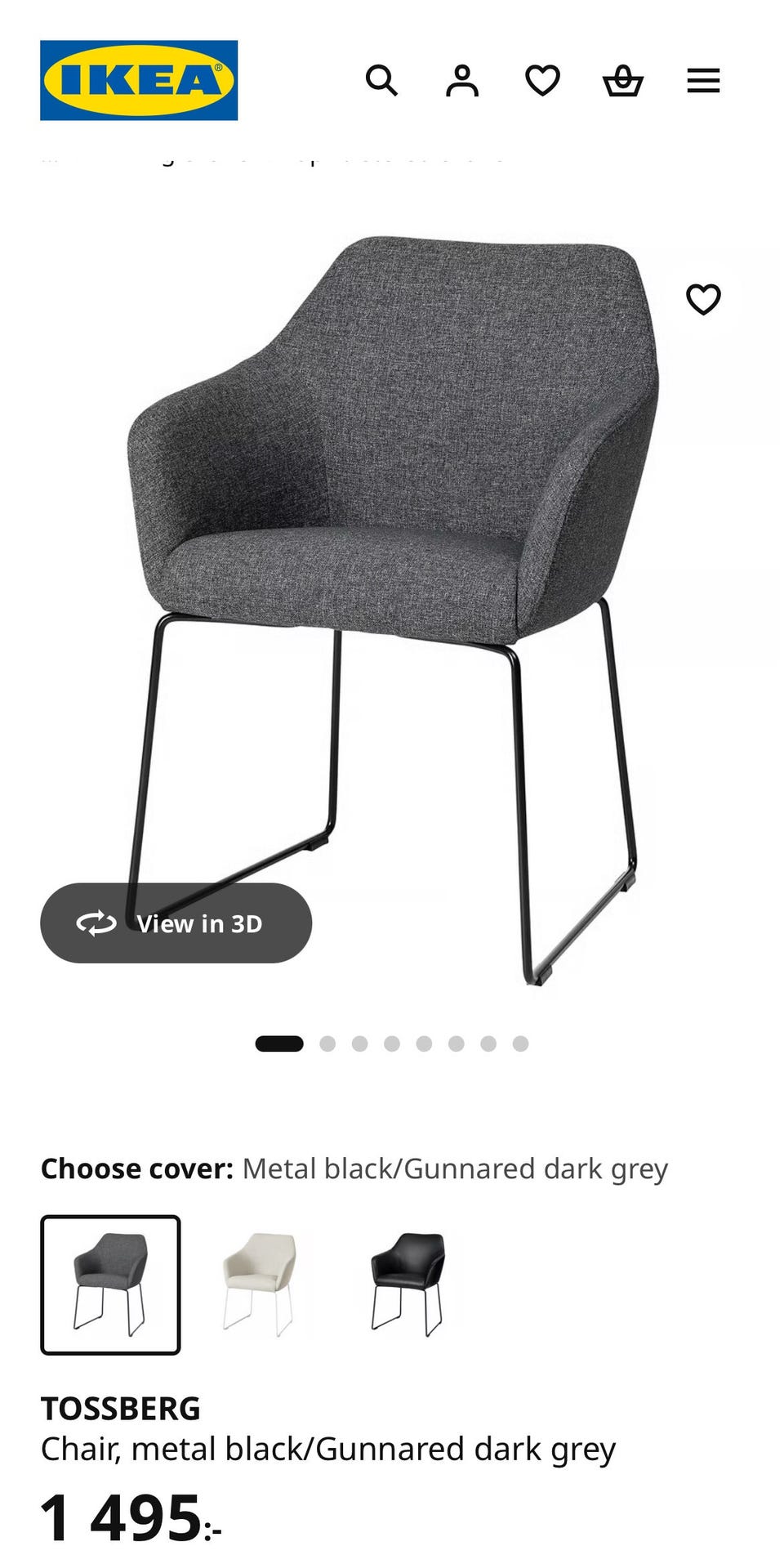Open the shopping basket
Image resolution: width=784 pixels, height=1564 pixels.
pos(623,81)
